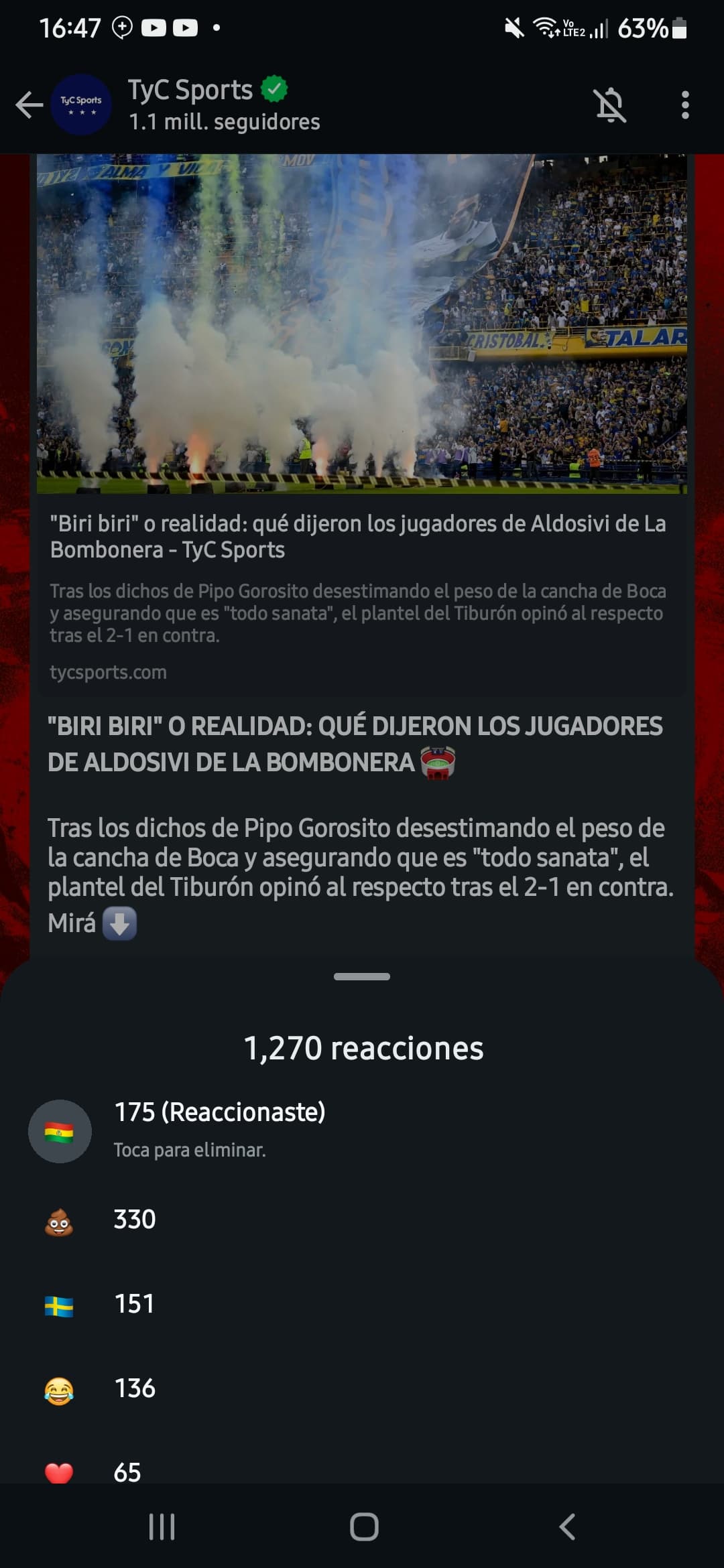The height and width of the screenshot is (1568, 724).
Task: Remove your Bolivia flag reaction
Action: (362, 1130)
